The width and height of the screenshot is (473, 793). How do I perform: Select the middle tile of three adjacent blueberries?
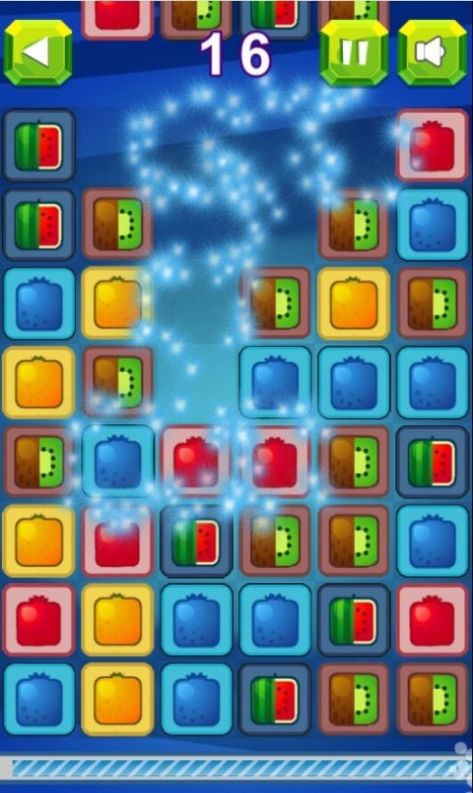click(x=354, y=382)
